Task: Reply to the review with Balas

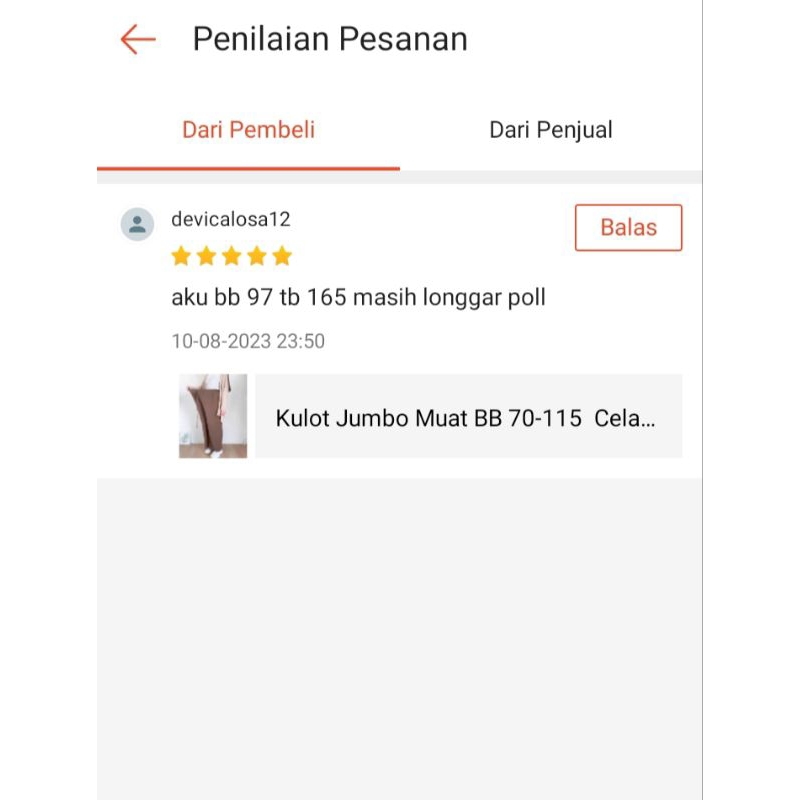Action: pyautogui.click(x=628, y=227)
